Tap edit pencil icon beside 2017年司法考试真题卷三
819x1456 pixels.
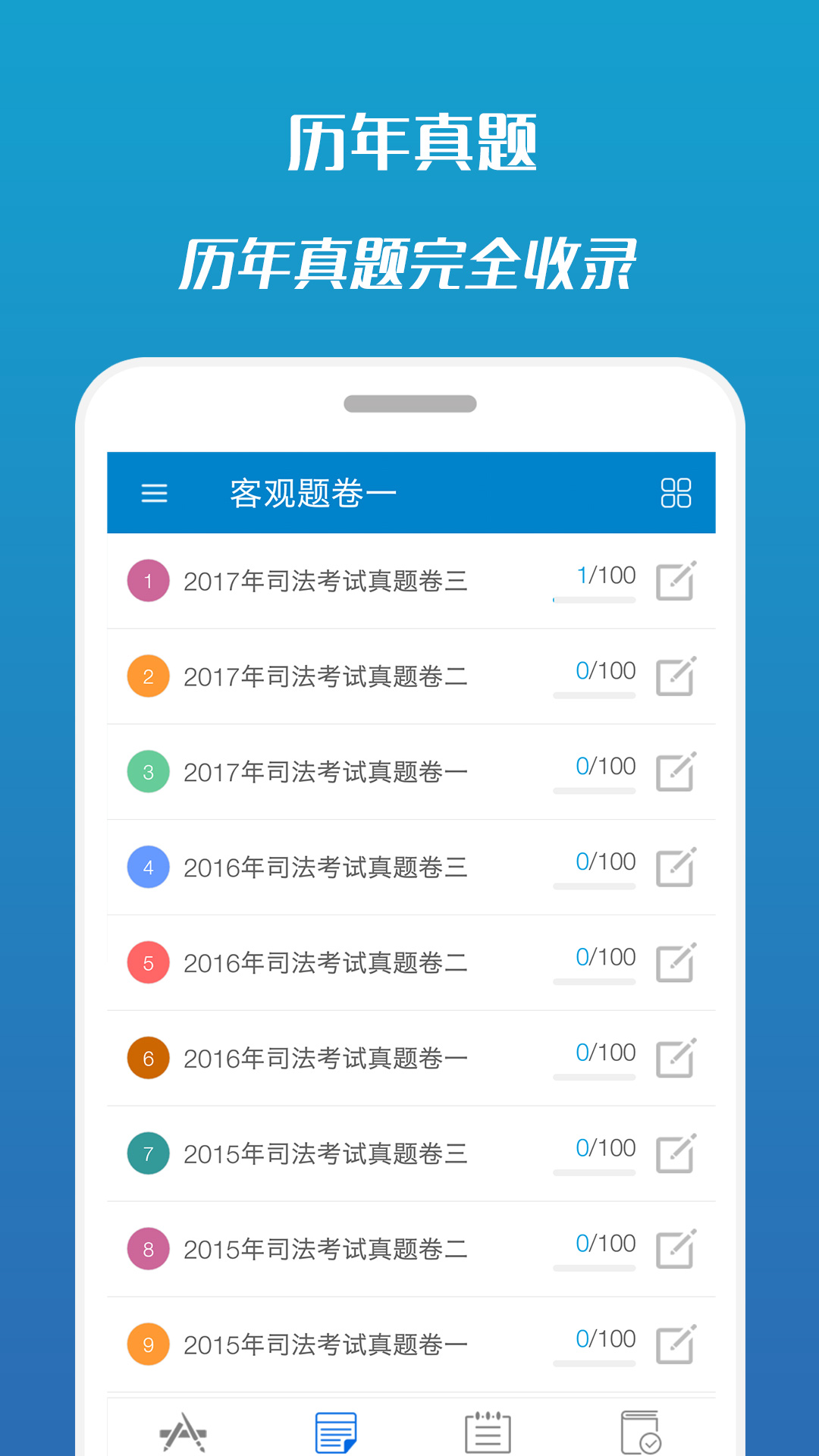pyautogui.click(x=677, y=581)
